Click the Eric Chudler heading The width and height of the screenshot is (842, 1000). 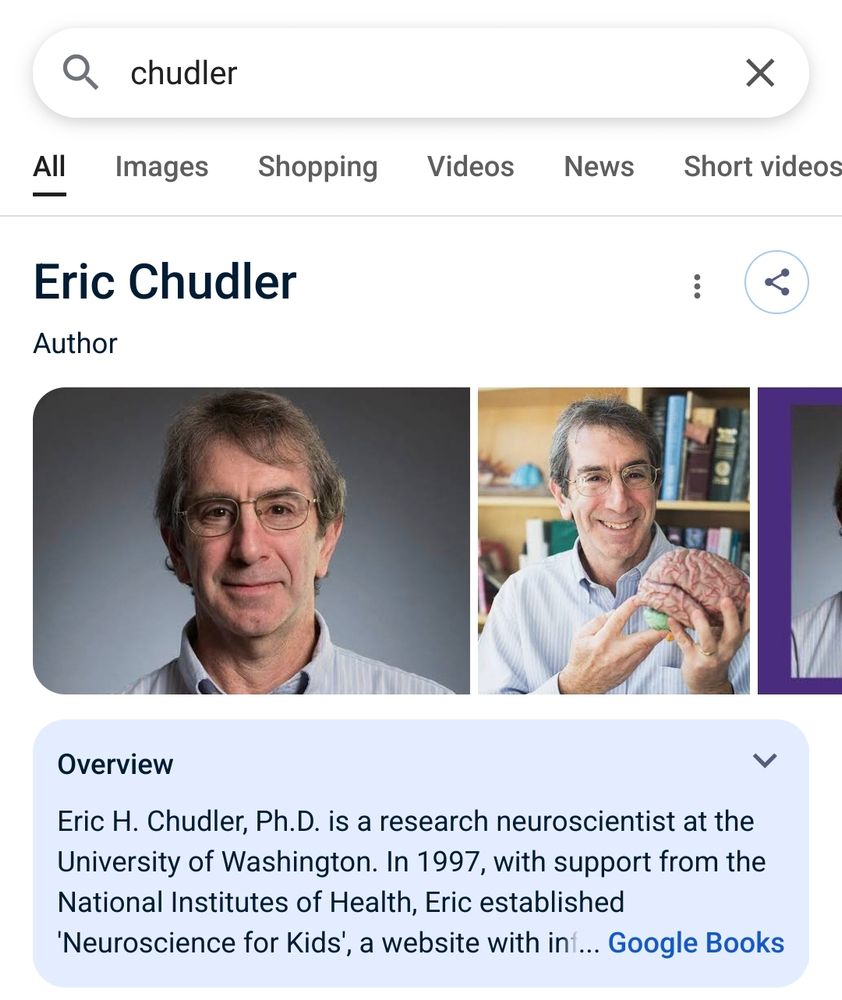(x=165, y=281)
